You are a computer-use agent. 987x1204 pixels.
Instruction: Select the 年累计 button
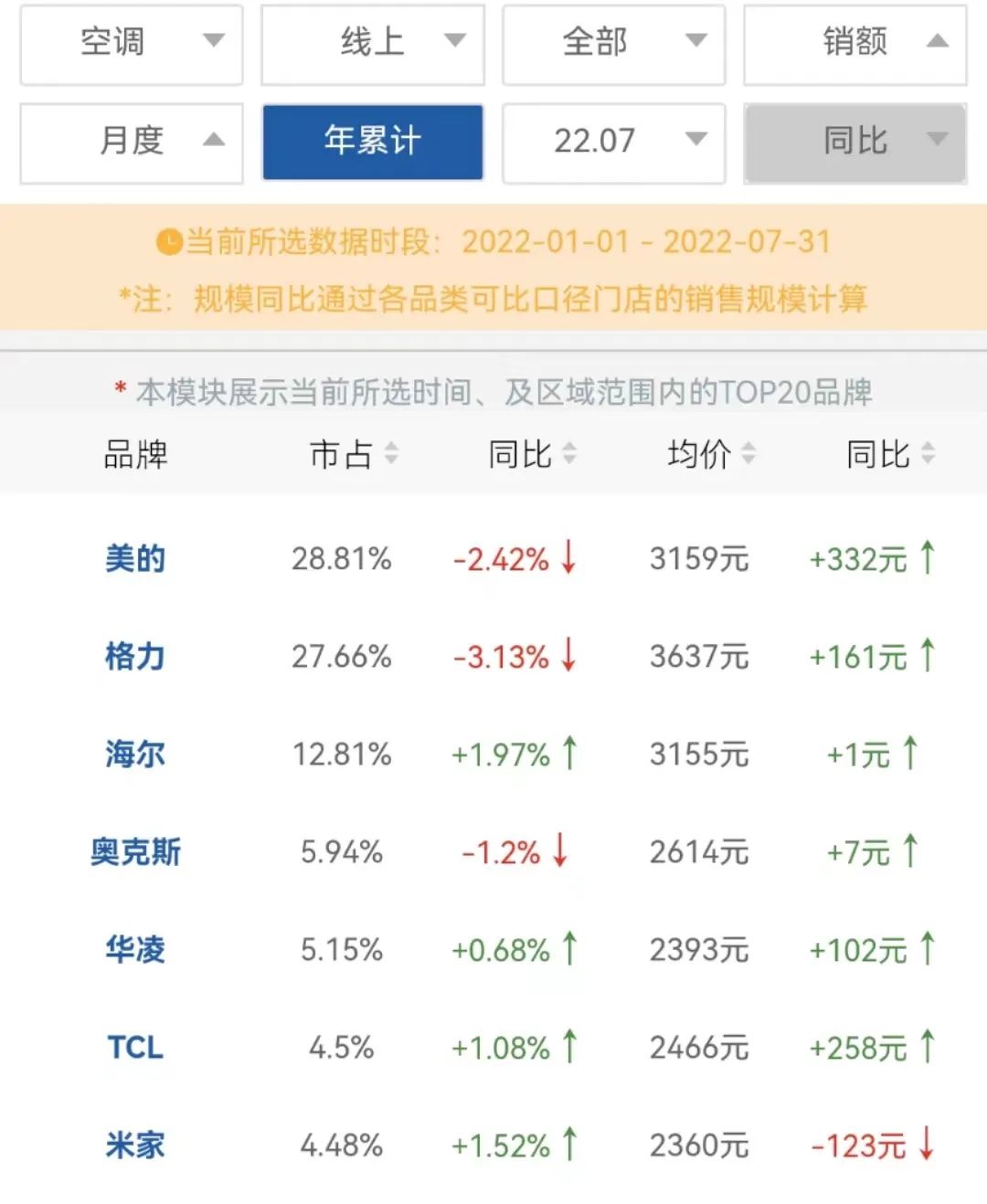tap(373, 142)
